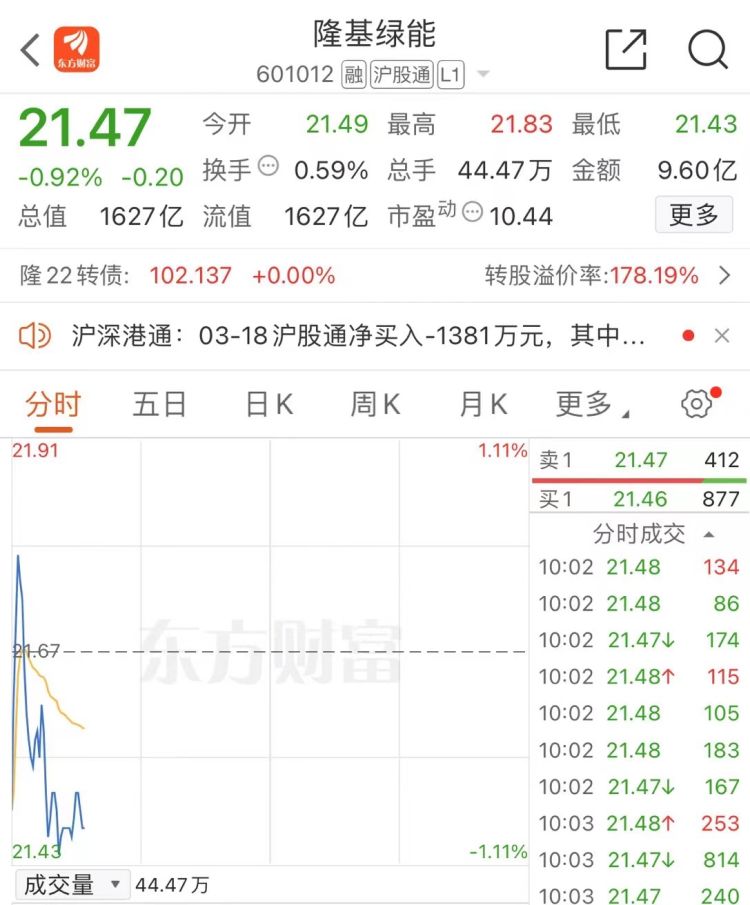The image size is (750, 905).
Task: Open the 成交量 indicator dropdown
Action: click(71, 884)
